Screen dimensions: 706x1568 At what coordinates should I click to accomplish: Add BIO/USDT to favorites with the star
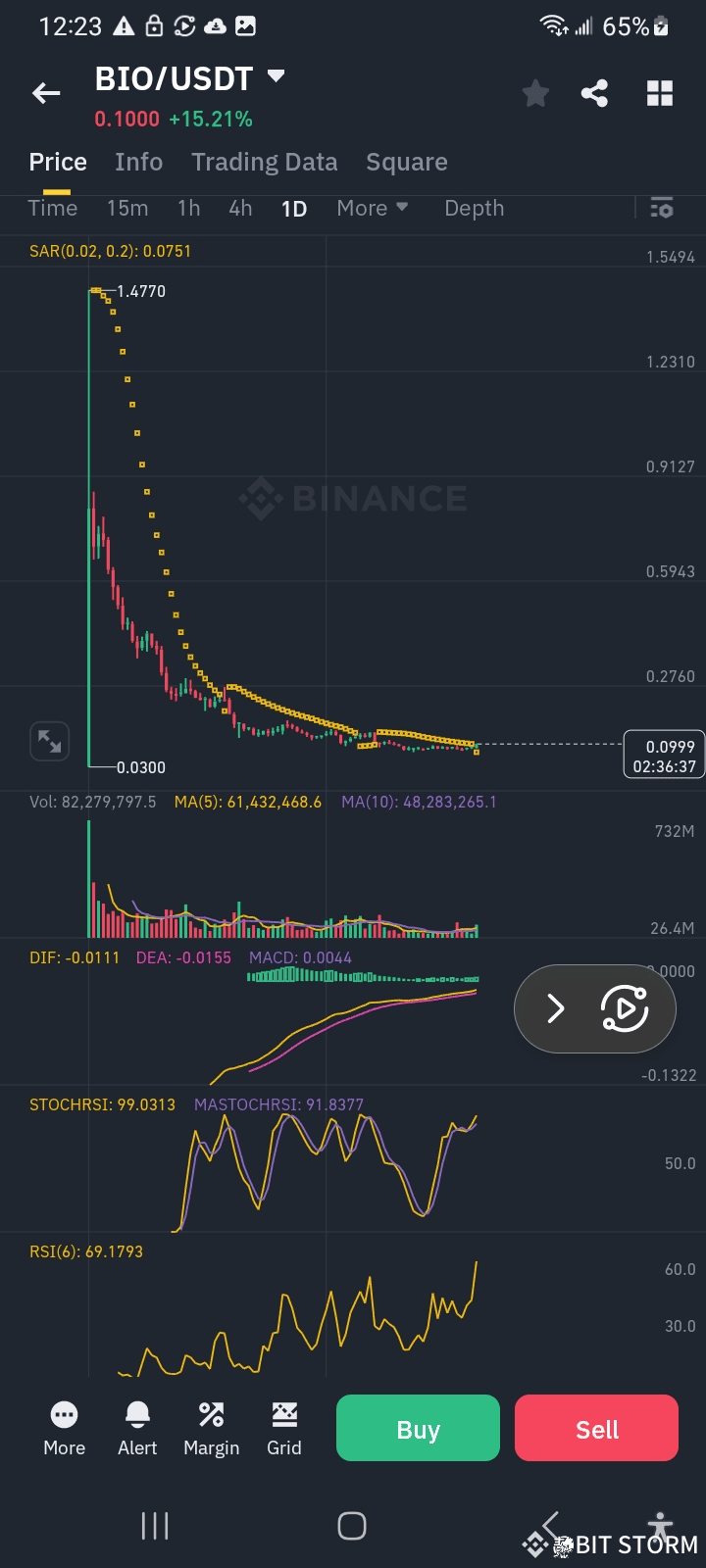point(535,94)
